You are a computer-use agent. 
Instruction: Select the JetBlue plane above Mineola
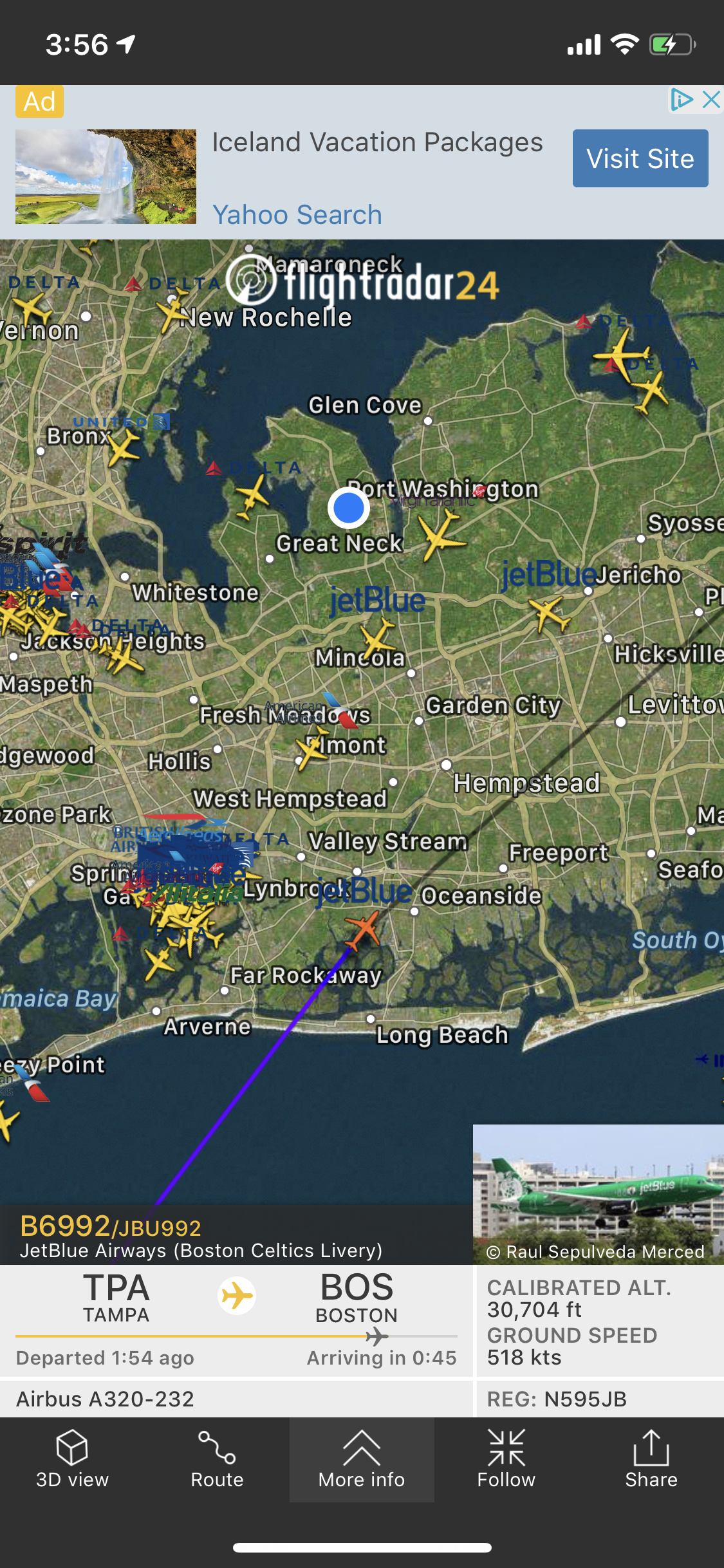[378, 637]
